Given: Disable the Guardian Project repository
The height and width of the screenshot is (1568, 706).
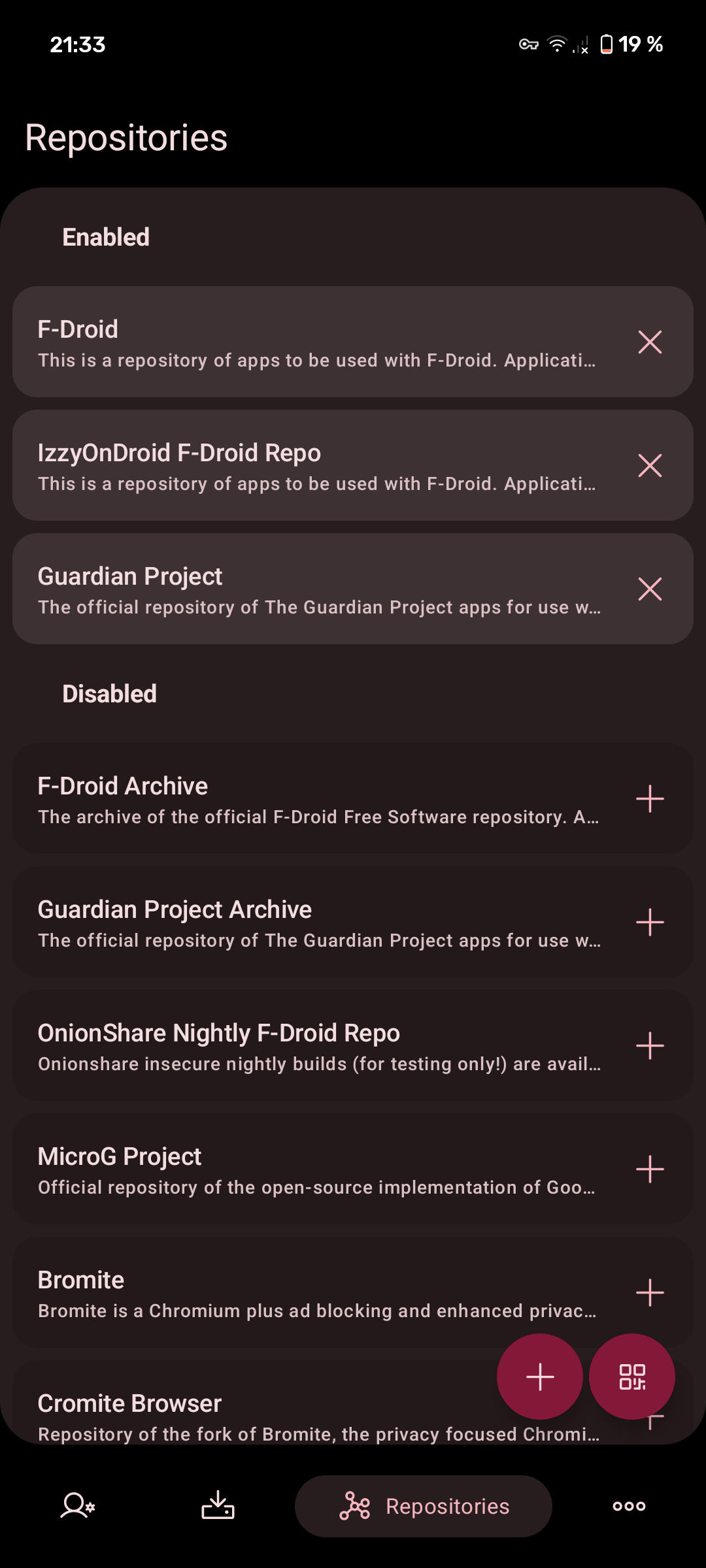Looking at the screenshot, I should tap(650, 589).
